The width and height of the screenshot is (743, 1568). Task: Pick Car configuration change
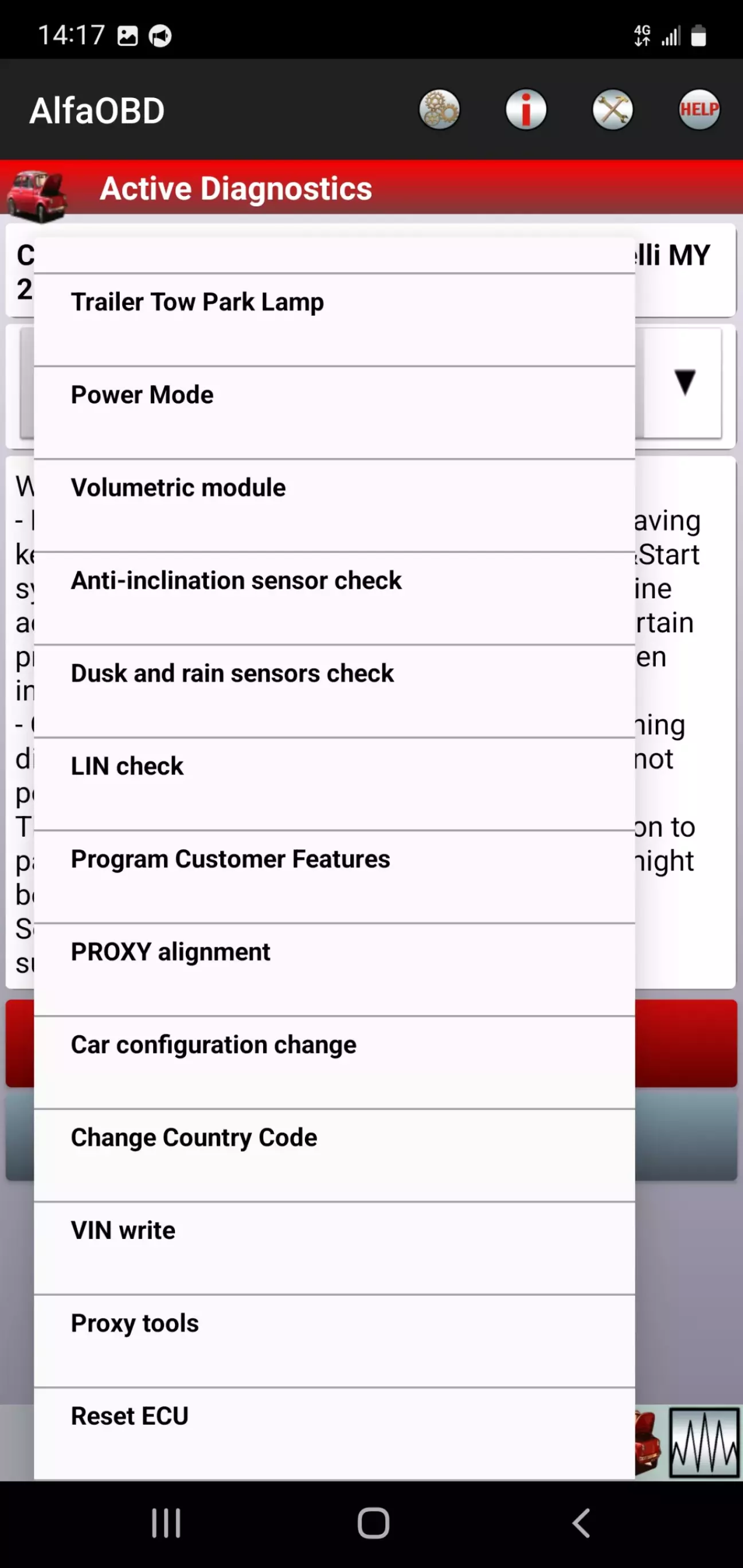(334, 1062)
